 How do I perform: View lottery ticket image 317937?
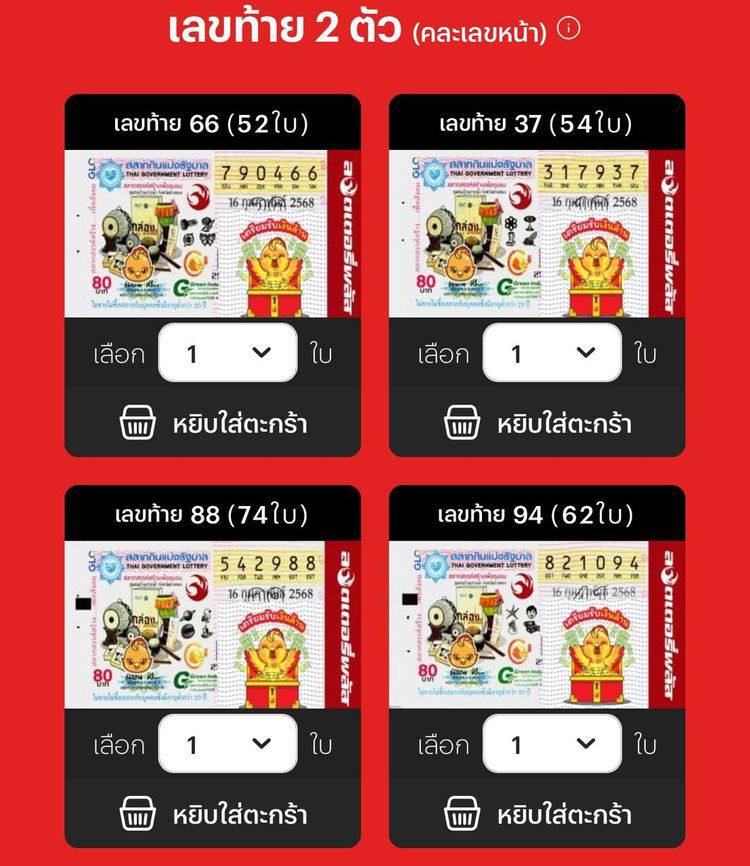point(536,233)
